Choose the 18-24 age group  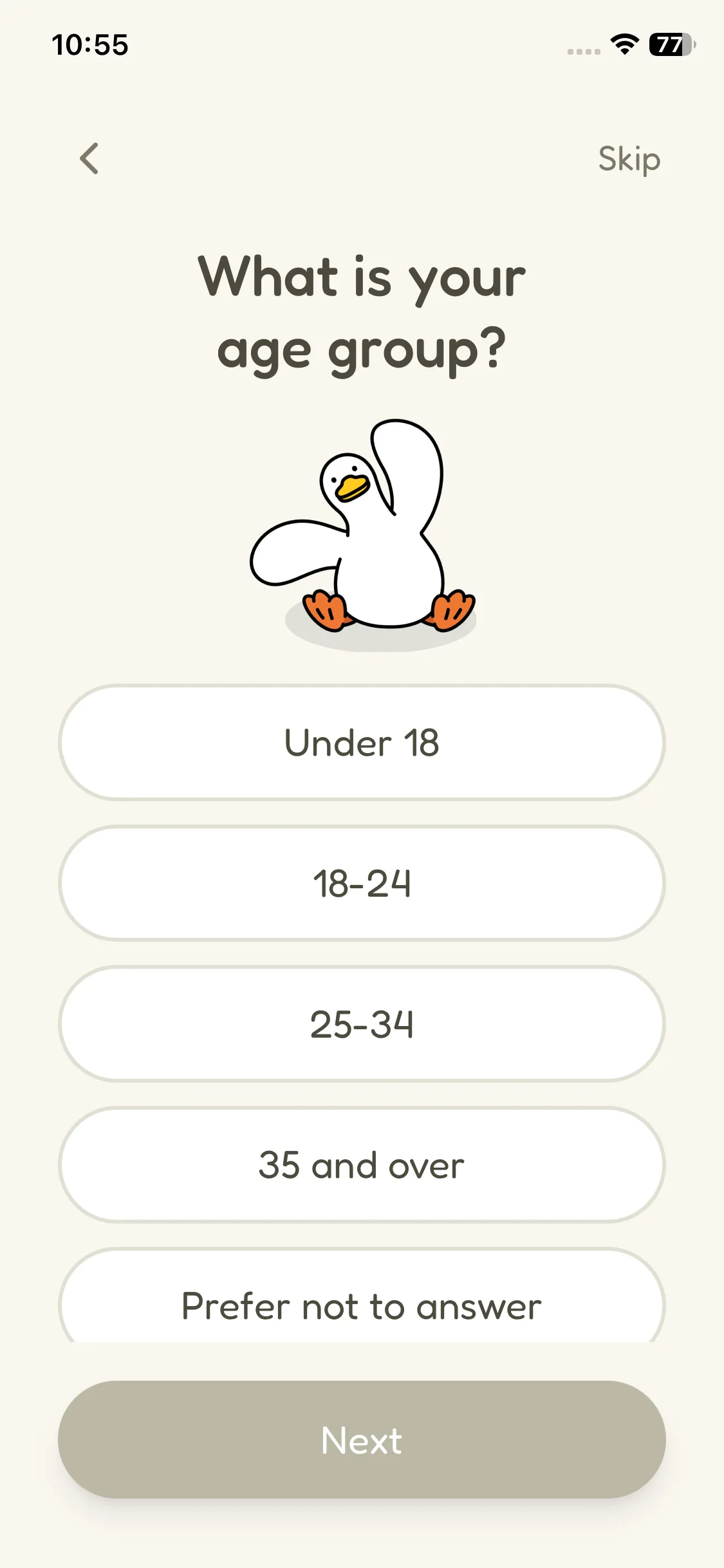click(362, 883)
